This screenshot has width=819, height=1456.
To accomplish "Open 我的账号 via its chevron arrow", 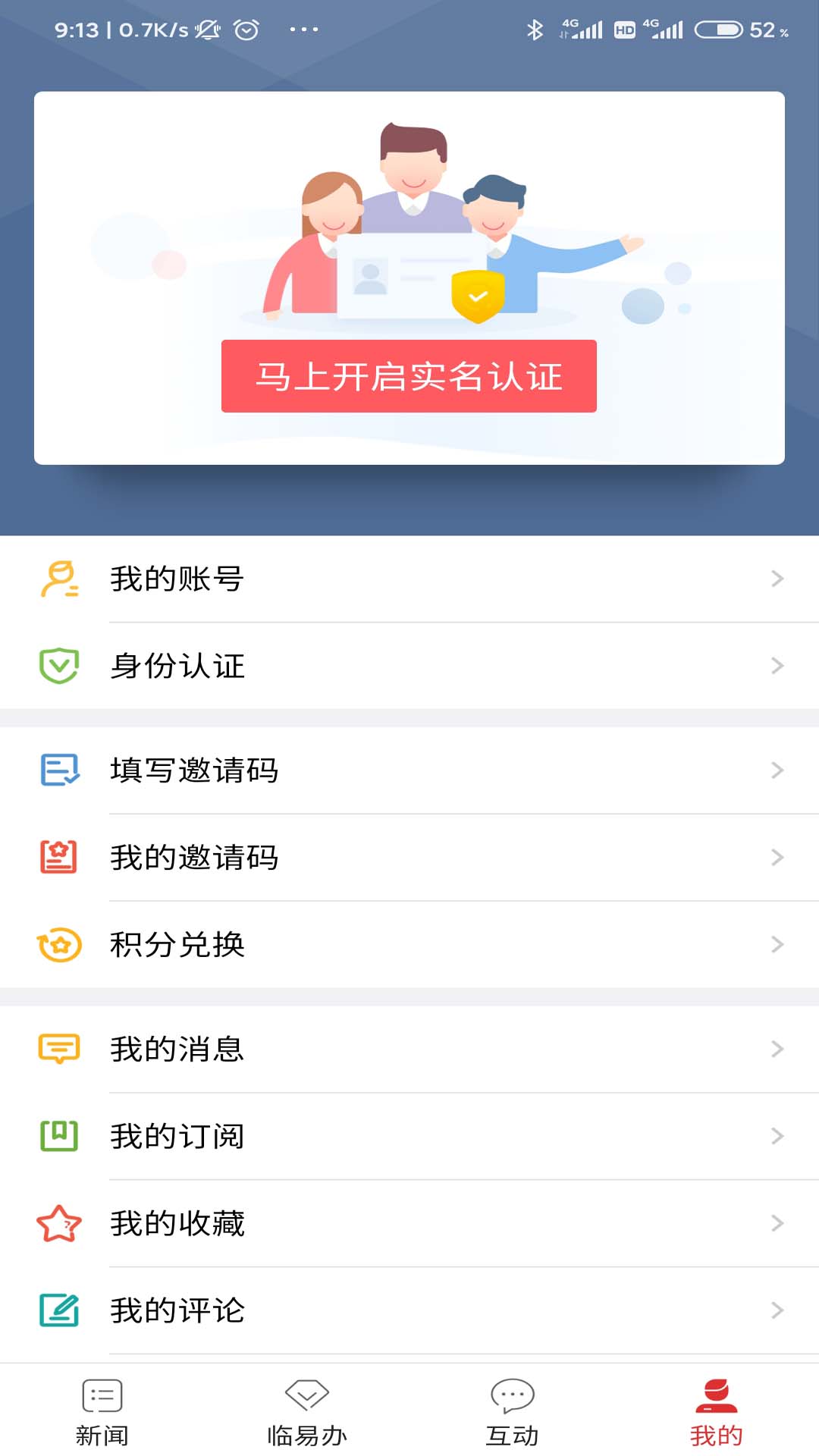I will [777, 578].
